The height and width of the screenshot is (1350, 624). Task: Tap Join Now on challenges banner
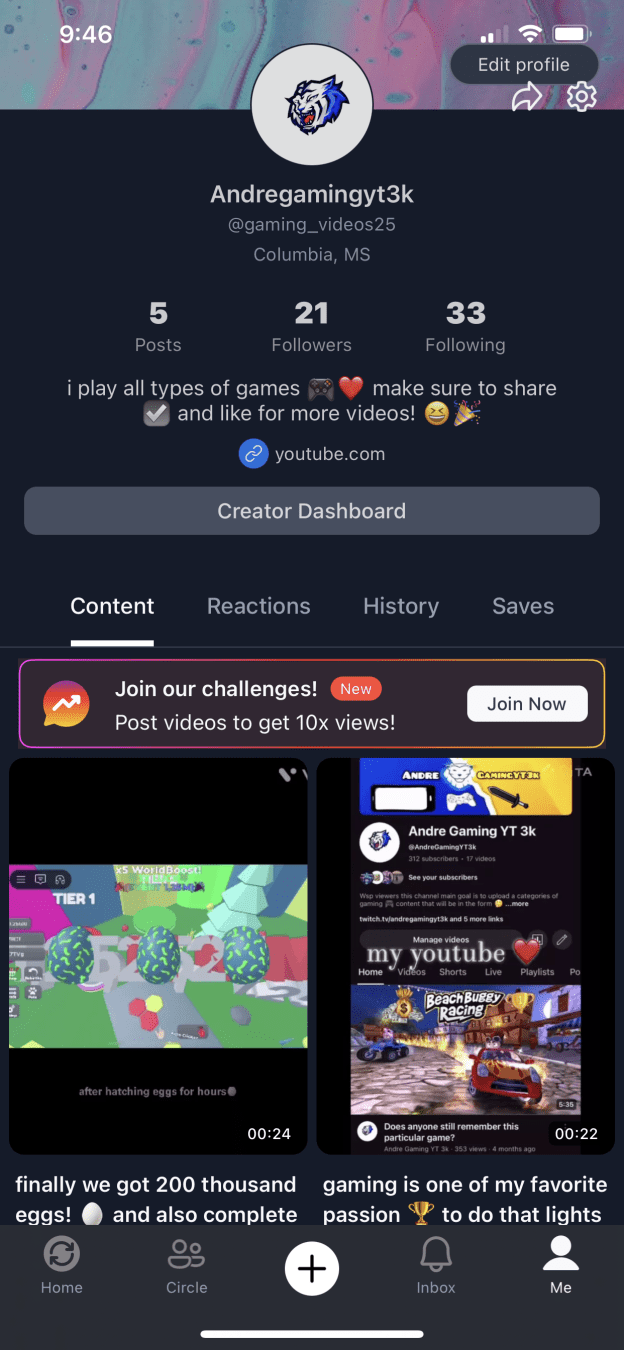526,704
